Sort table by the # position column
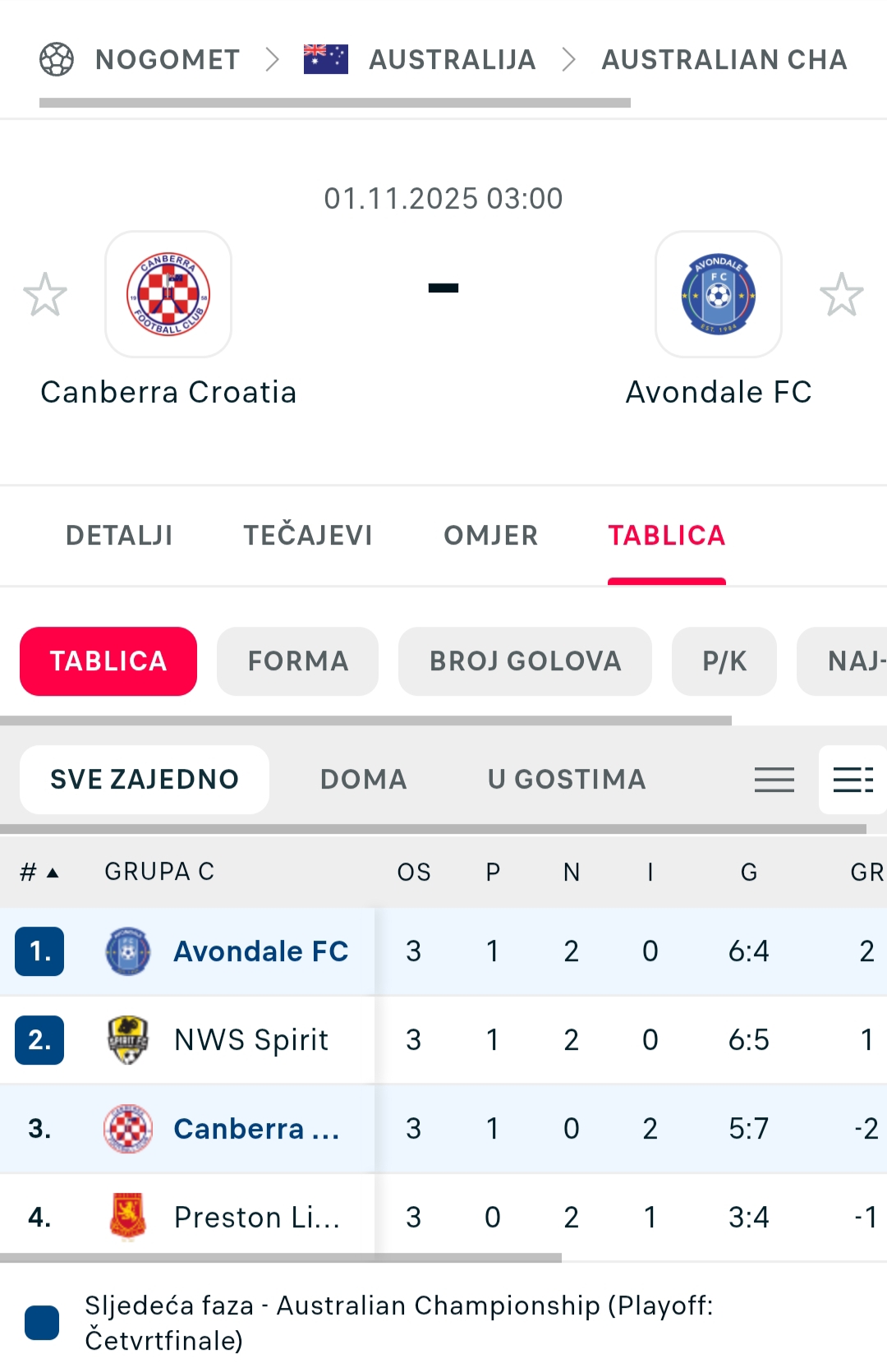 pyautogui.click(x=39, y=872)
